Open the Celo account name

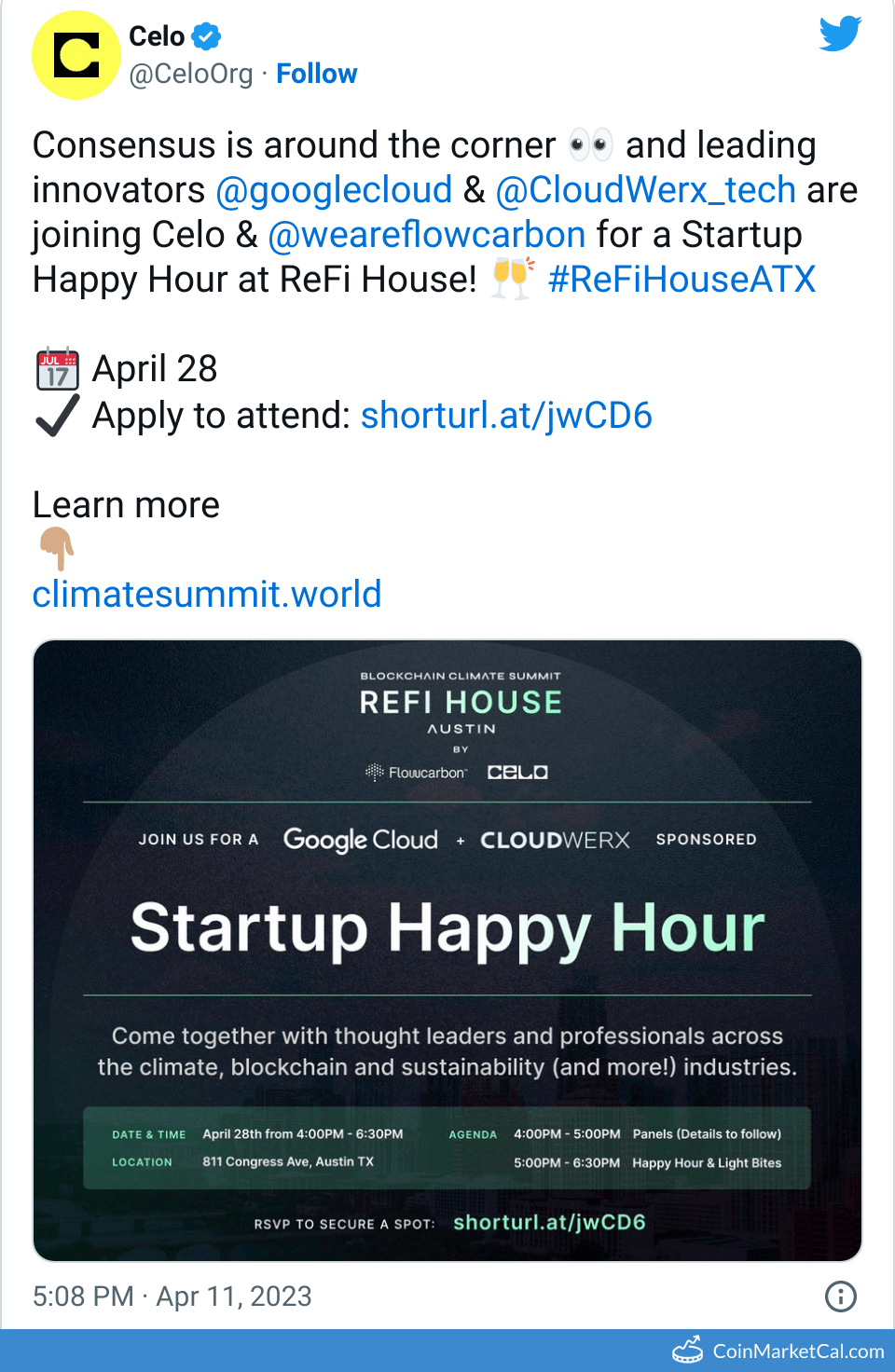[157, 36]
